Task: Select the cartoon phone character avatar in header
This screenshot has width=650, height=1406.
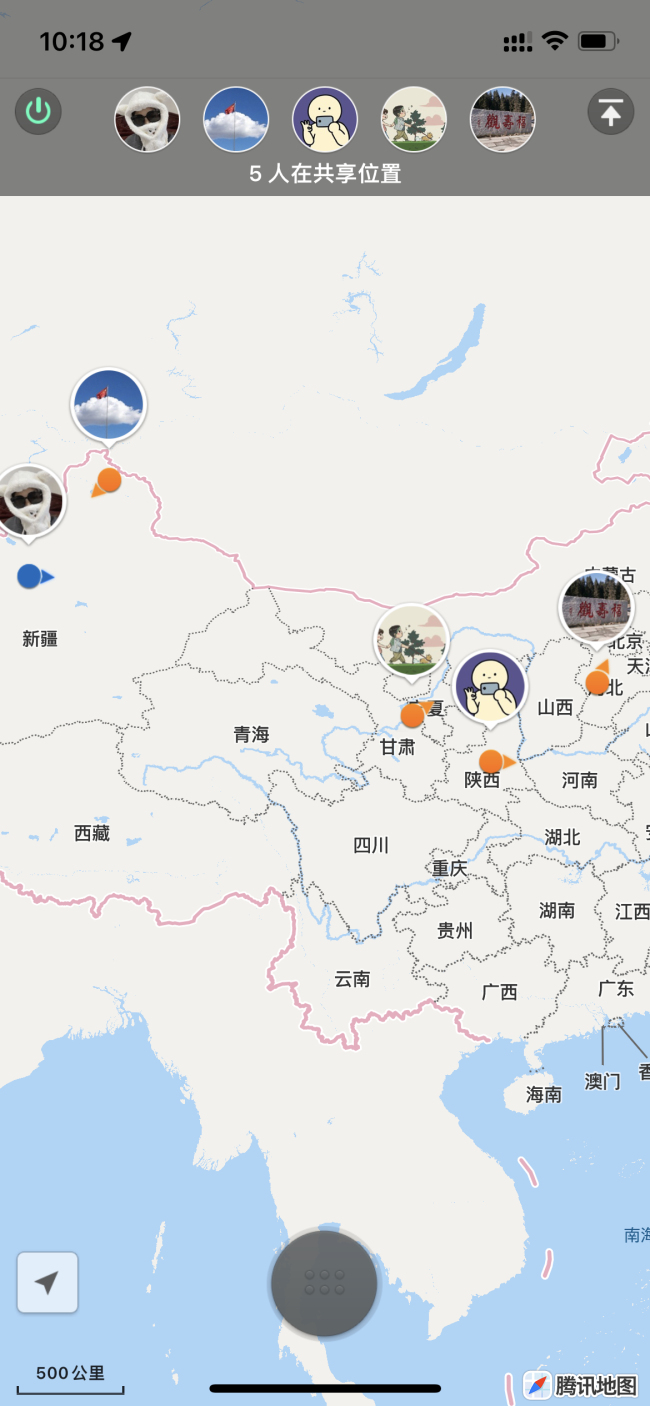Action: coord(325,119)
